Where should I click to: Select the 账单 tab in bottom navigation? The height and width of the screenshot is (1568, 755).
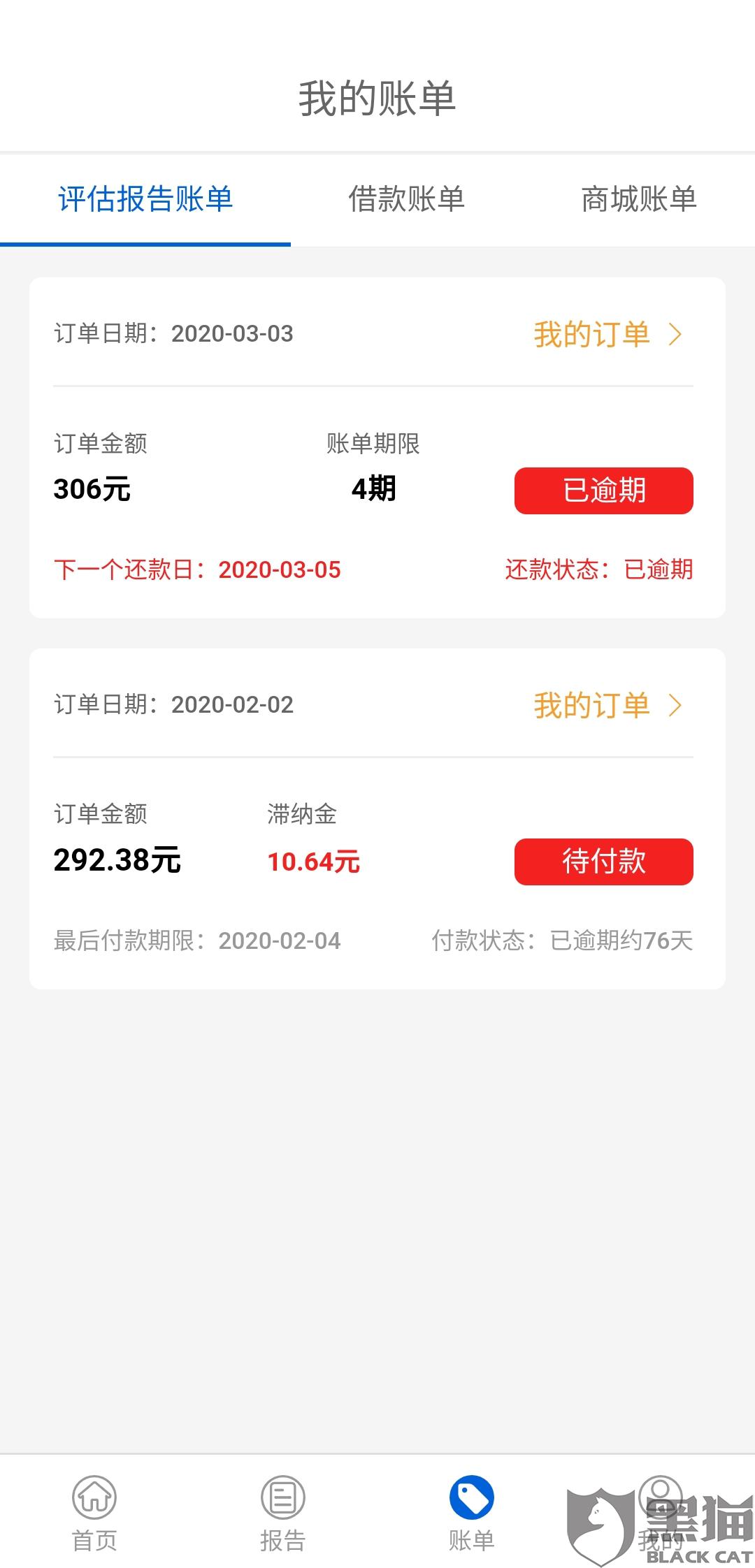point(472,1511)
